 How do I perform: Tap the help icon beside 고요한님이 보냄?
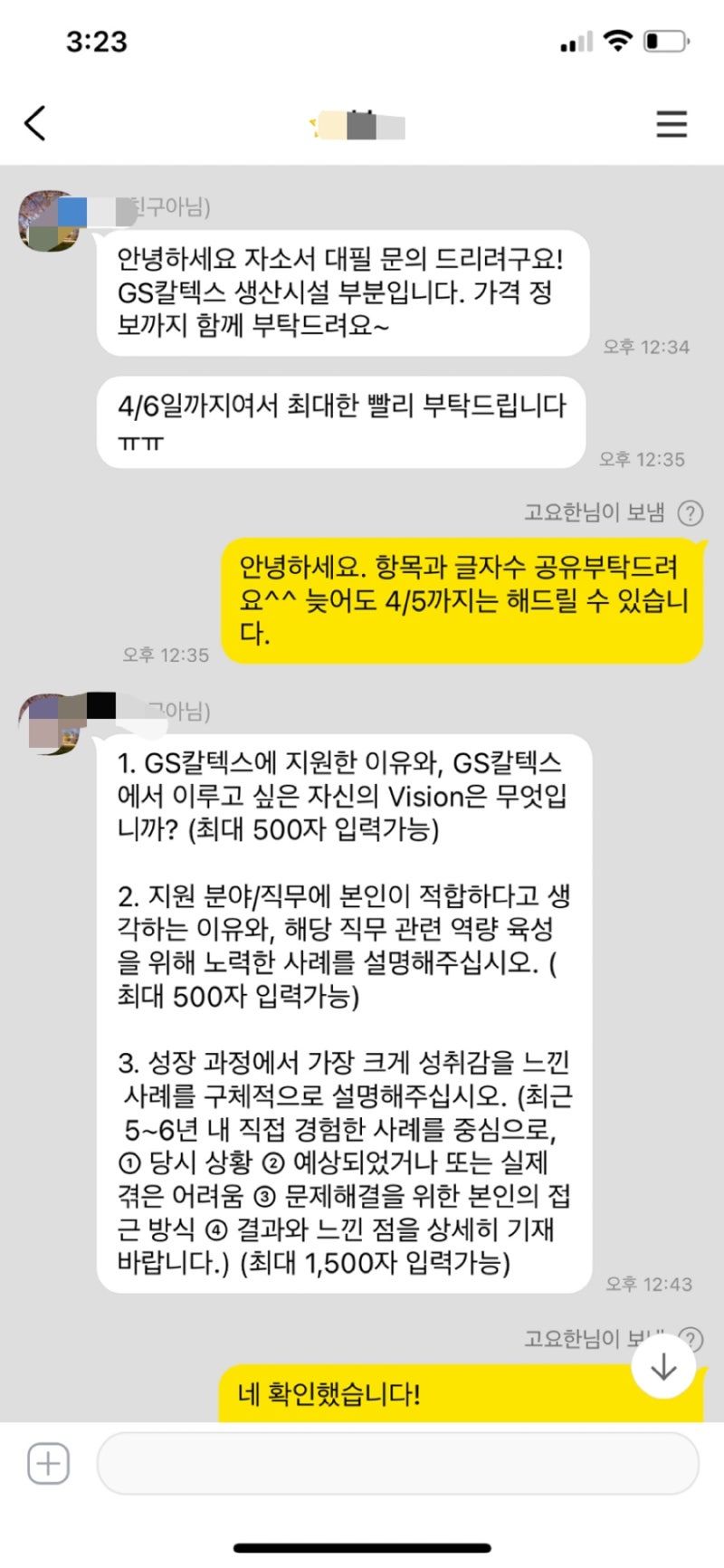pos(691,513)
